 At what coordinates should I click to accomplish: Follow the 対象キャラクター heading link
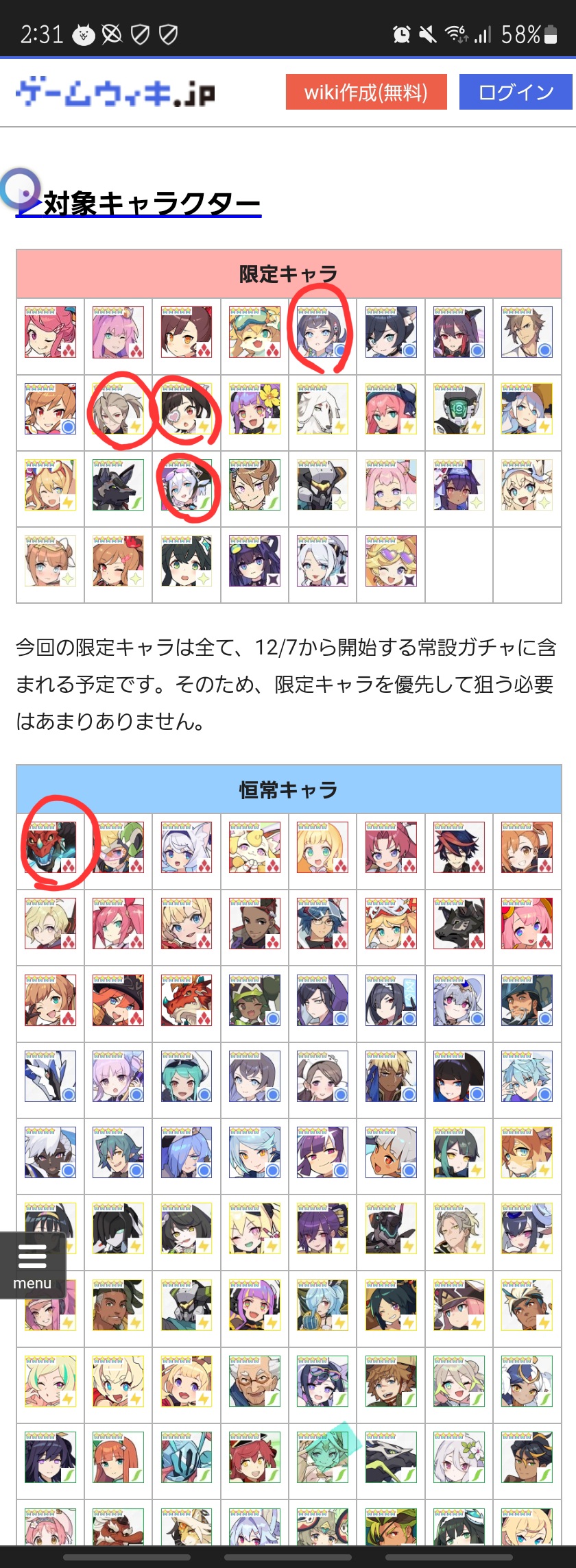(x=152, y=204)
